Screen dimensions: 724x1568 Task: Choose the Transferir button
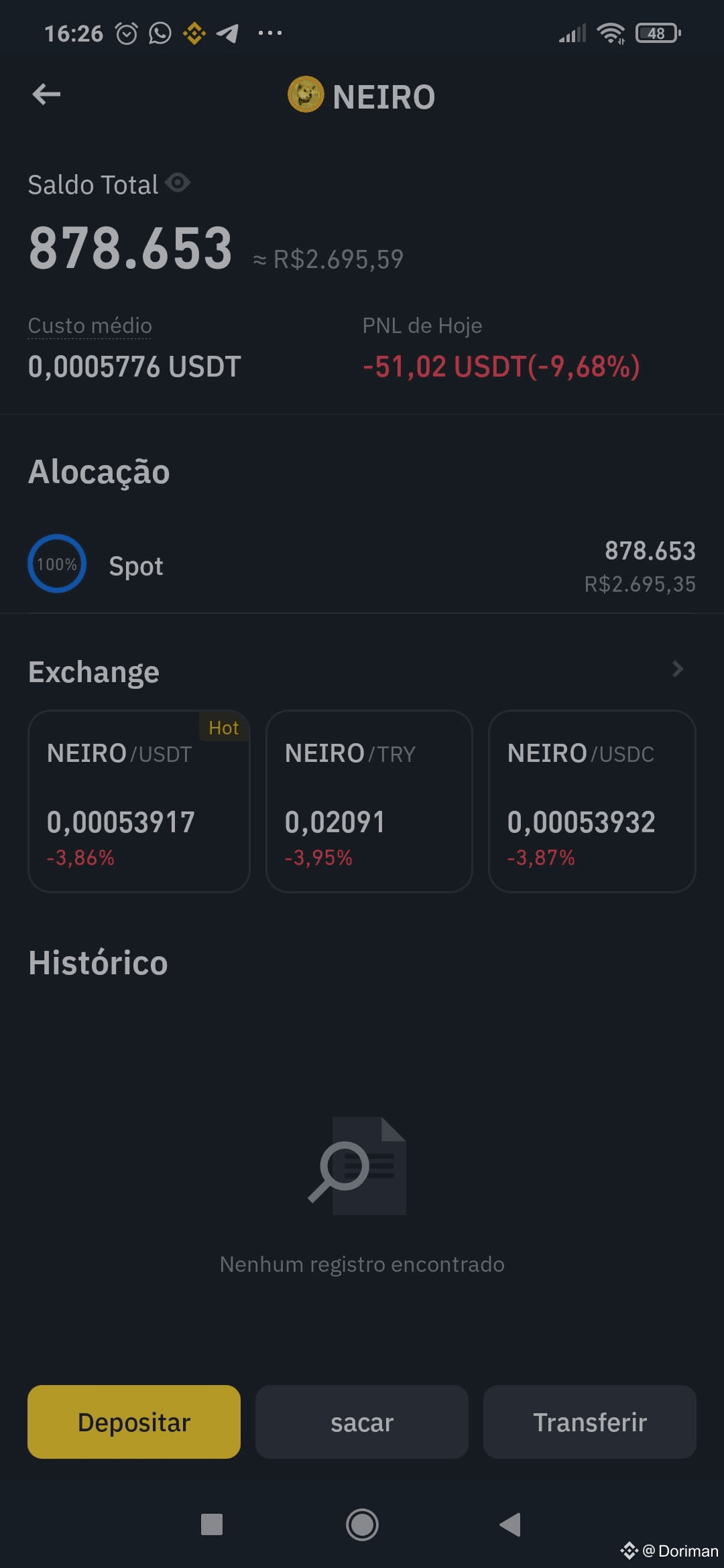[590, 1422]
